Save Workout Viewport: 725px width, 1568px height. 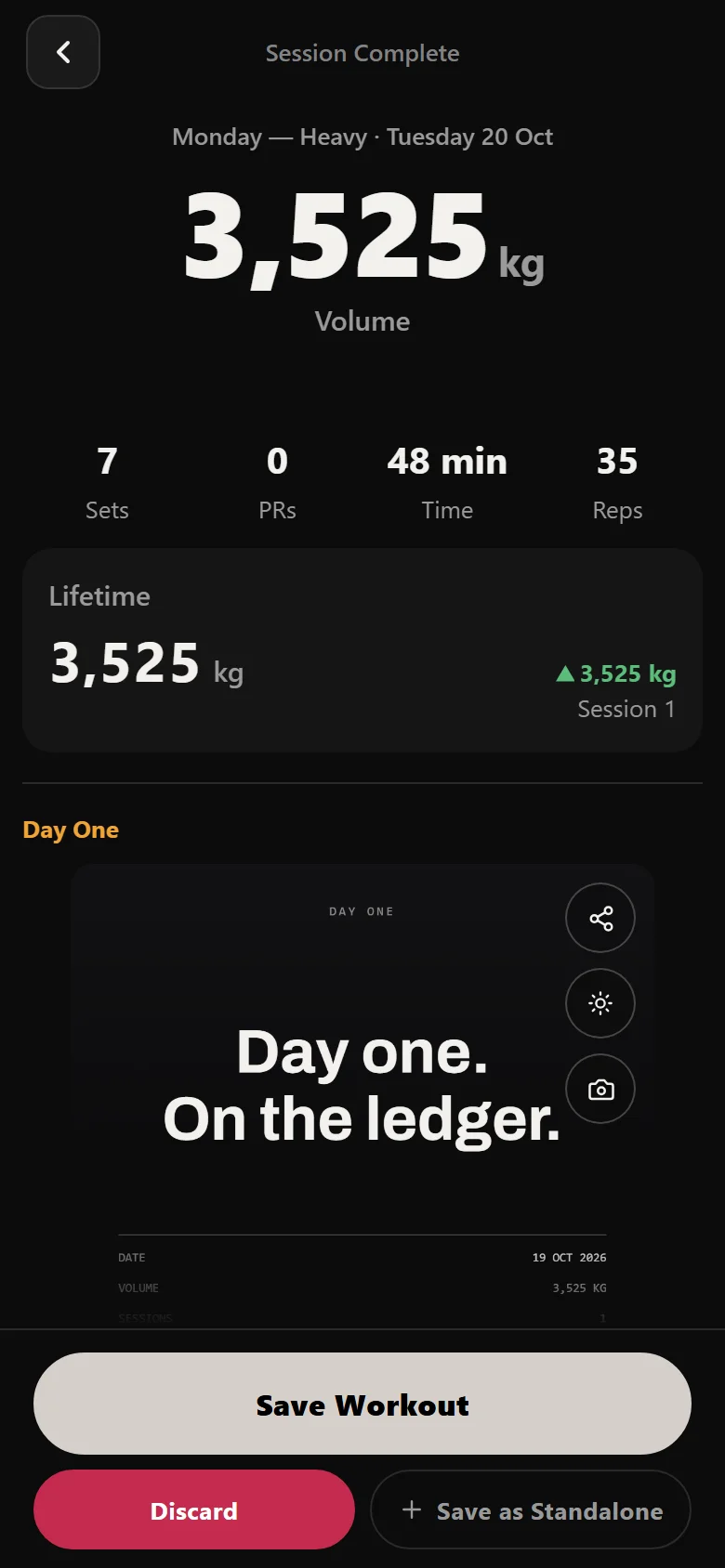[362, 1404]
